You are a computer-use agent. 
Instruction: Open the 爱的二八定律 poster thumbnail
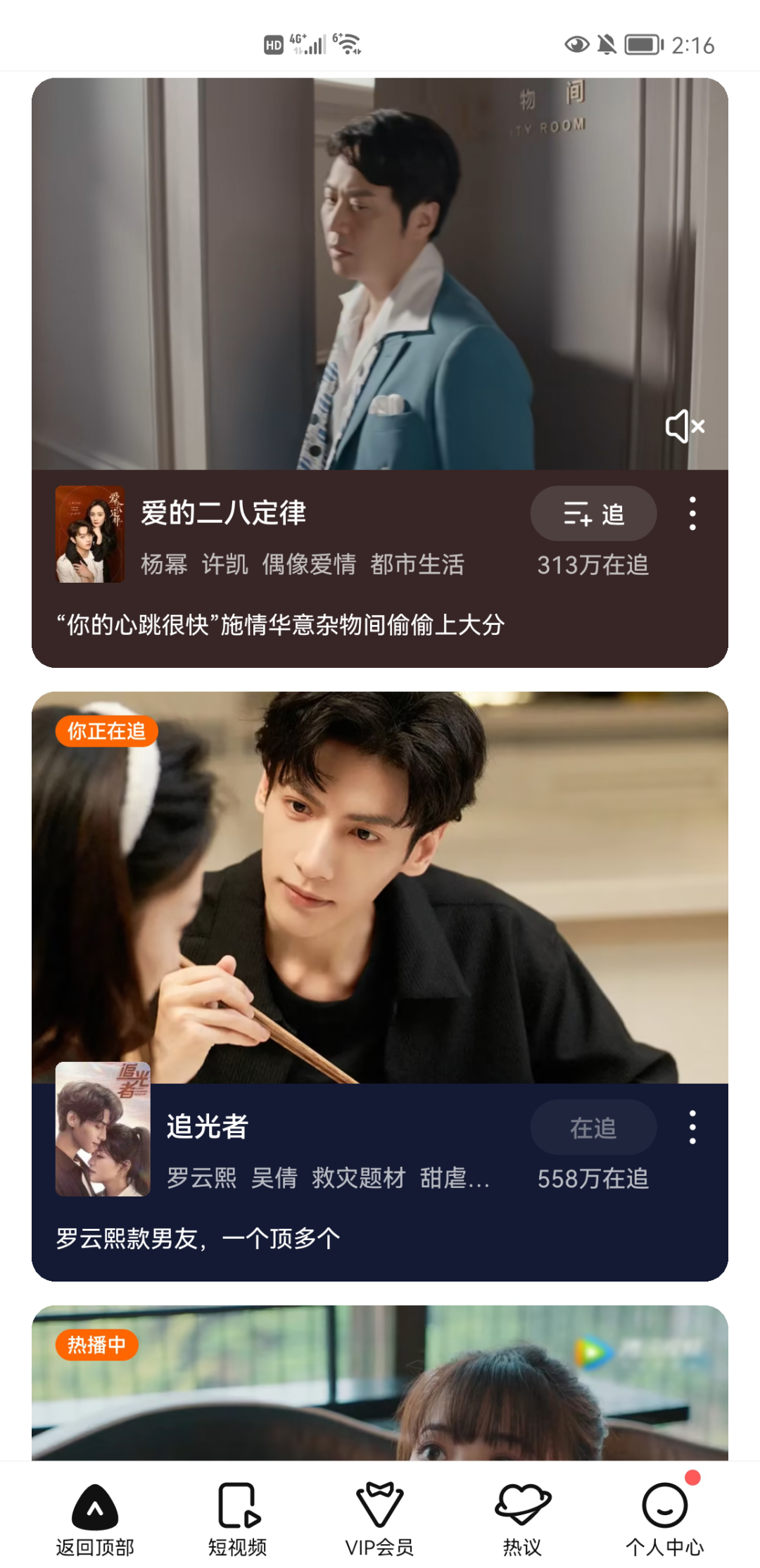(x=90, y=534)
